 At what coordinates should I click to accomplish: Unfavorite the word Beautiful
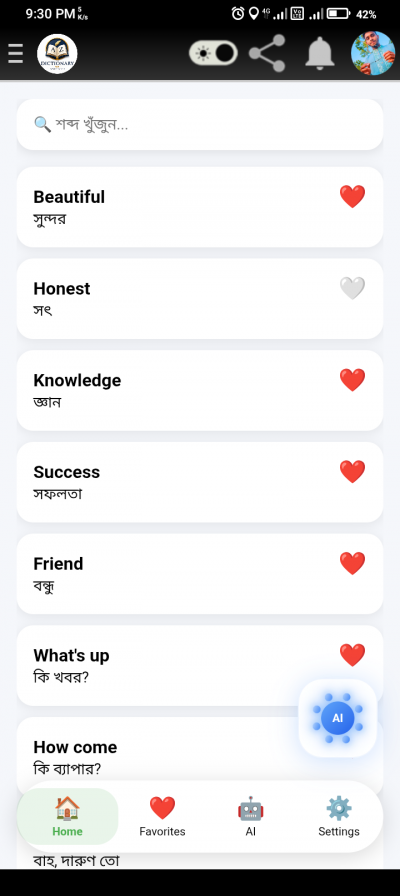[x=353, y=197]
